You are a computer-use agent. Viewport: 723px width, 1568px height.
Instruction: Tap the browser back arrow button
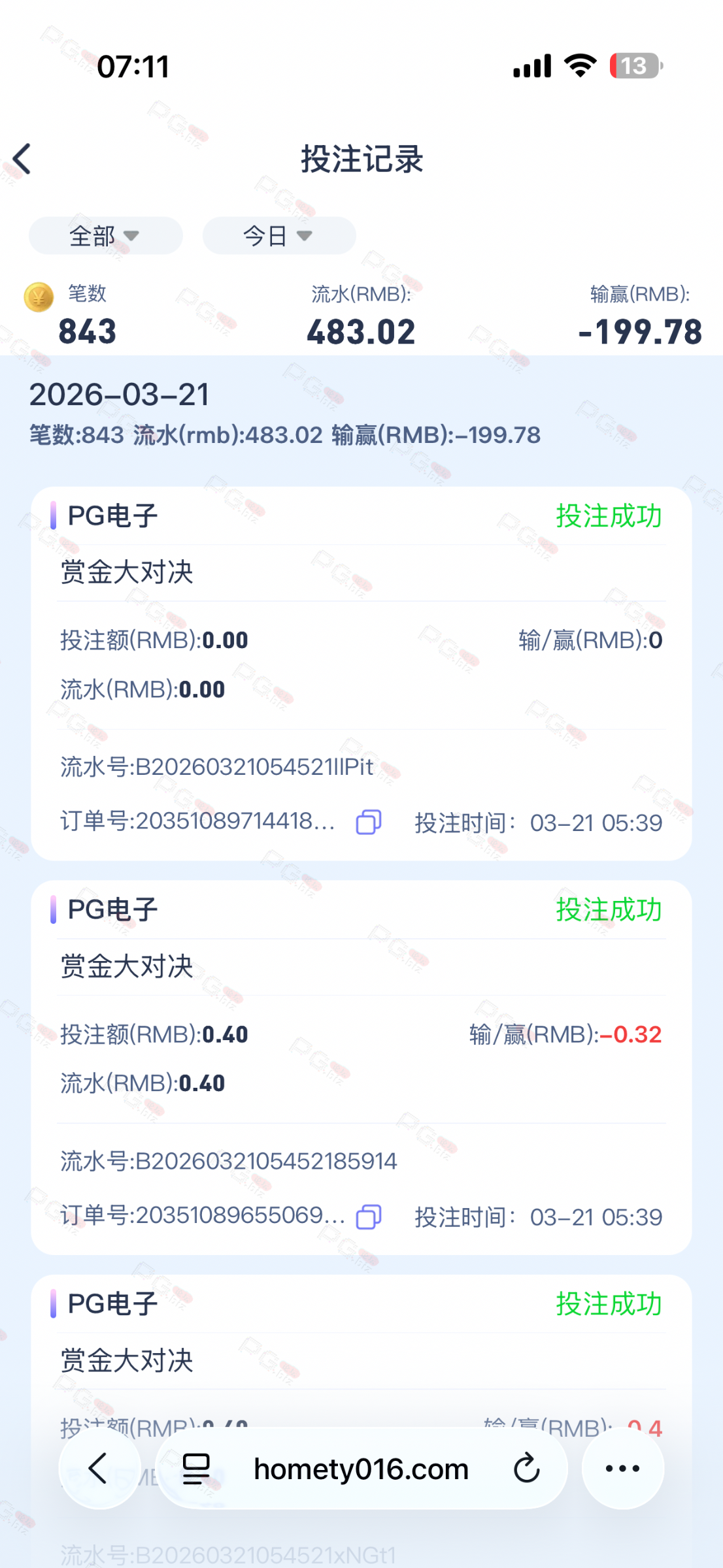[x=99, y=1469]
